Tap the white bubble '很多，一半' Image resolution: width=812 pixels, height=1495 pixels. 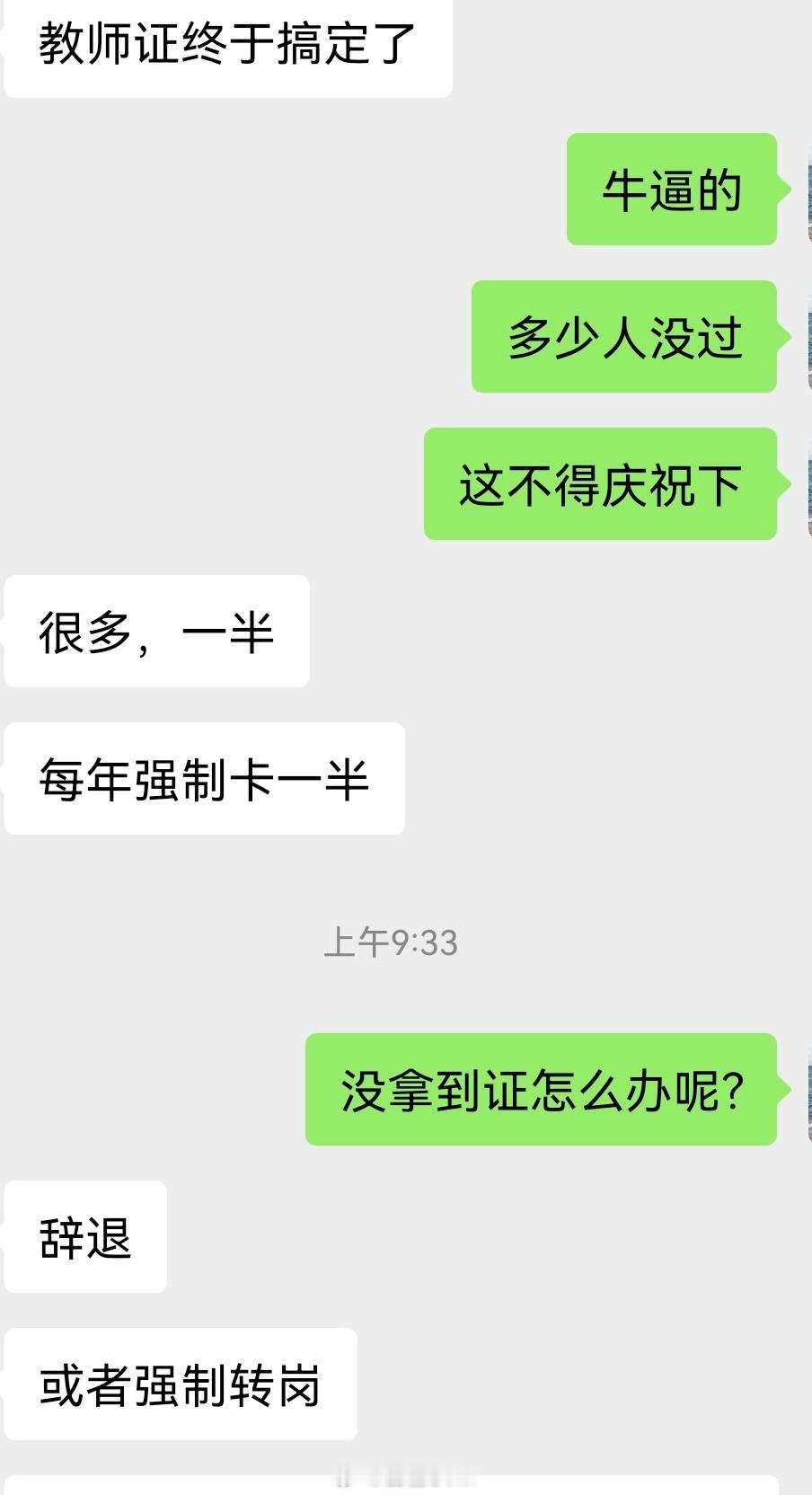click(x=157, y=632)
